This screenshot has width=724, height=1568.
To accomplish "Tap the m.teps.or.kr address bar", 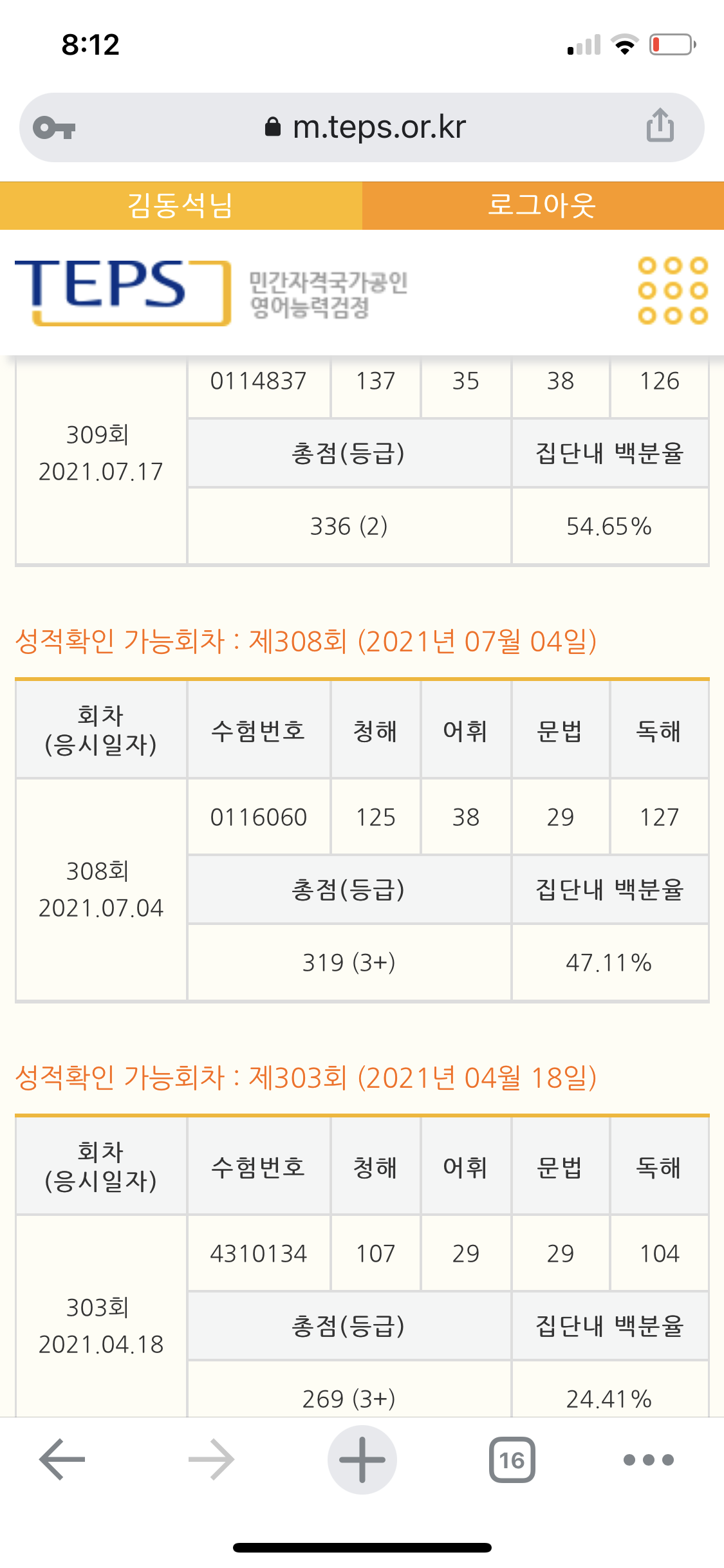I will (x=365, y=127).
